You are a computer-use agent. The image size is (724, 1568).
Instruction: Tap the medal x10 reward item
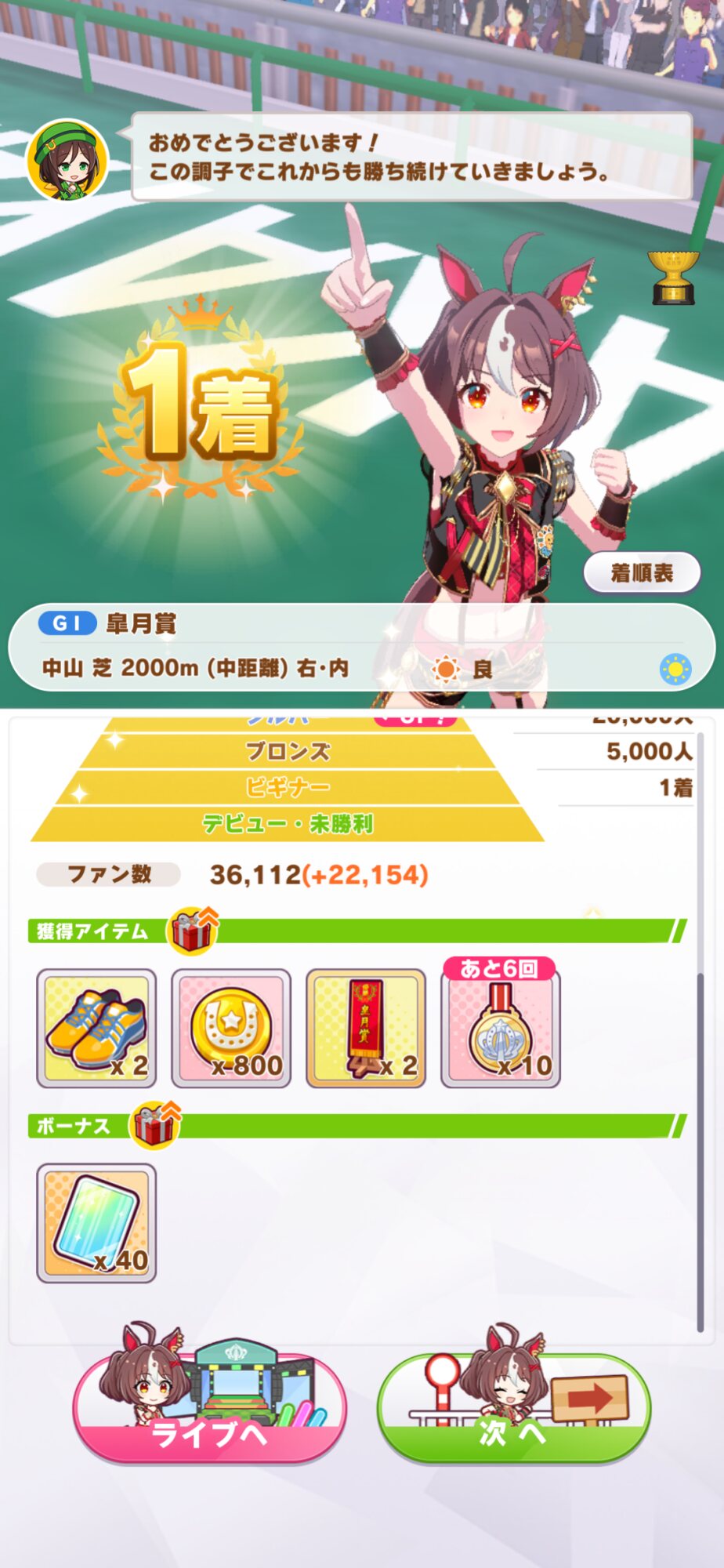pos(501,1028)
